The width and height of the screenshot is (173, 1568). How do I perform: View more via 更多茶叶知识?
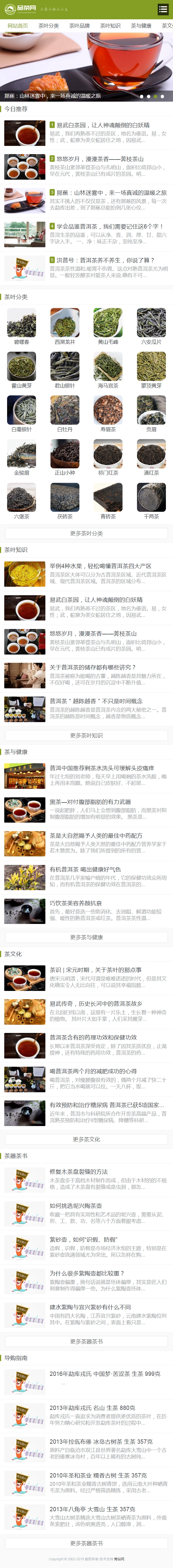87,735
